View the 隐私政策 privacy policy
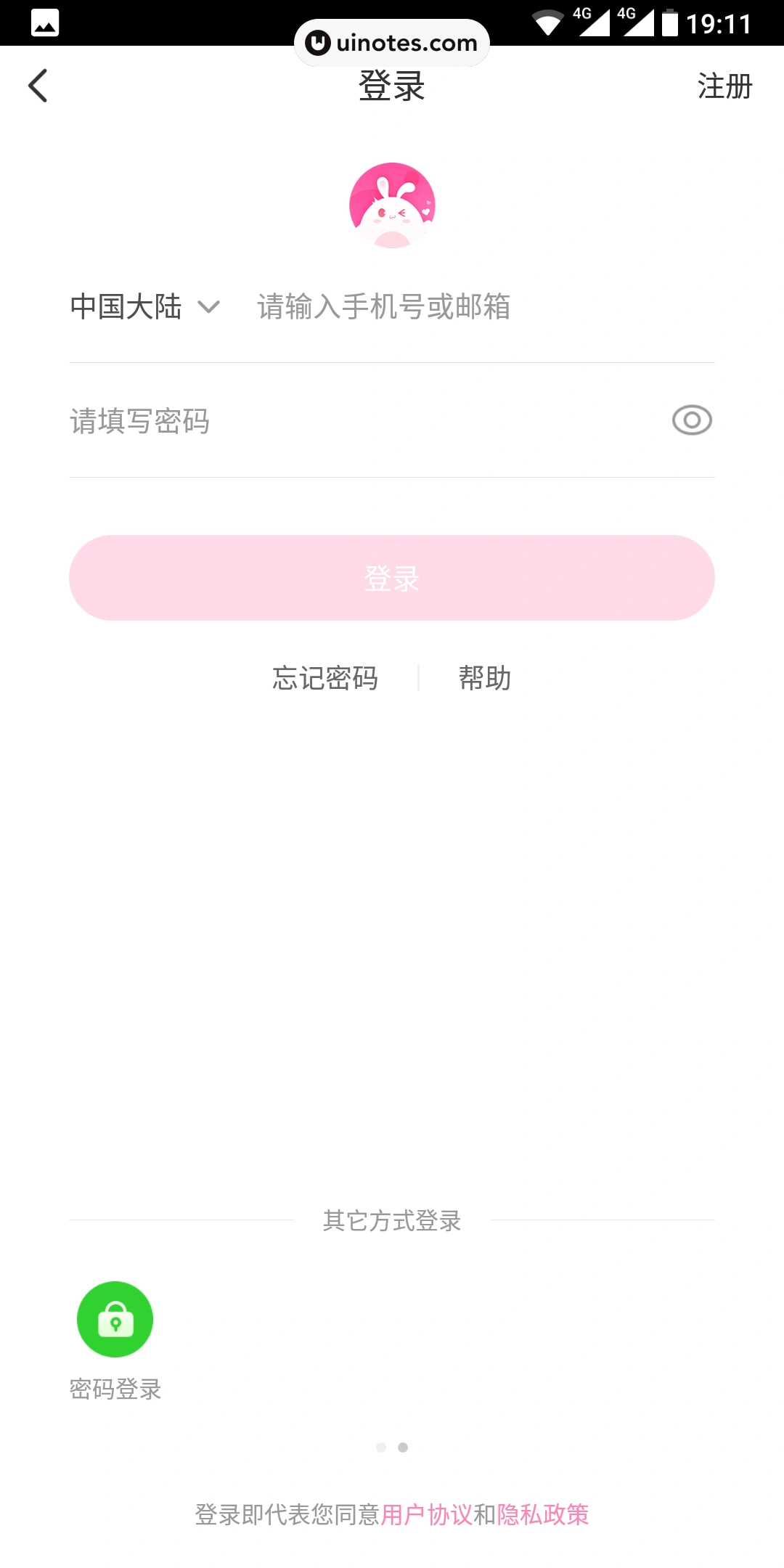This screenshot has width=784, height=1568. click(x=543, y=1515)
